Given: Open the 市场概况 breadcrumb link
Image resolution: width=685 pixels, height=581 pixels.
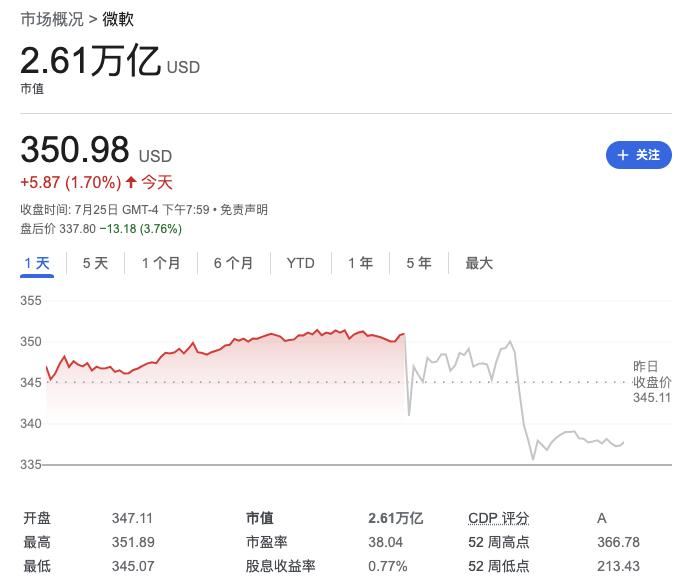Looking at the screenshot, I should click(52, 19).
